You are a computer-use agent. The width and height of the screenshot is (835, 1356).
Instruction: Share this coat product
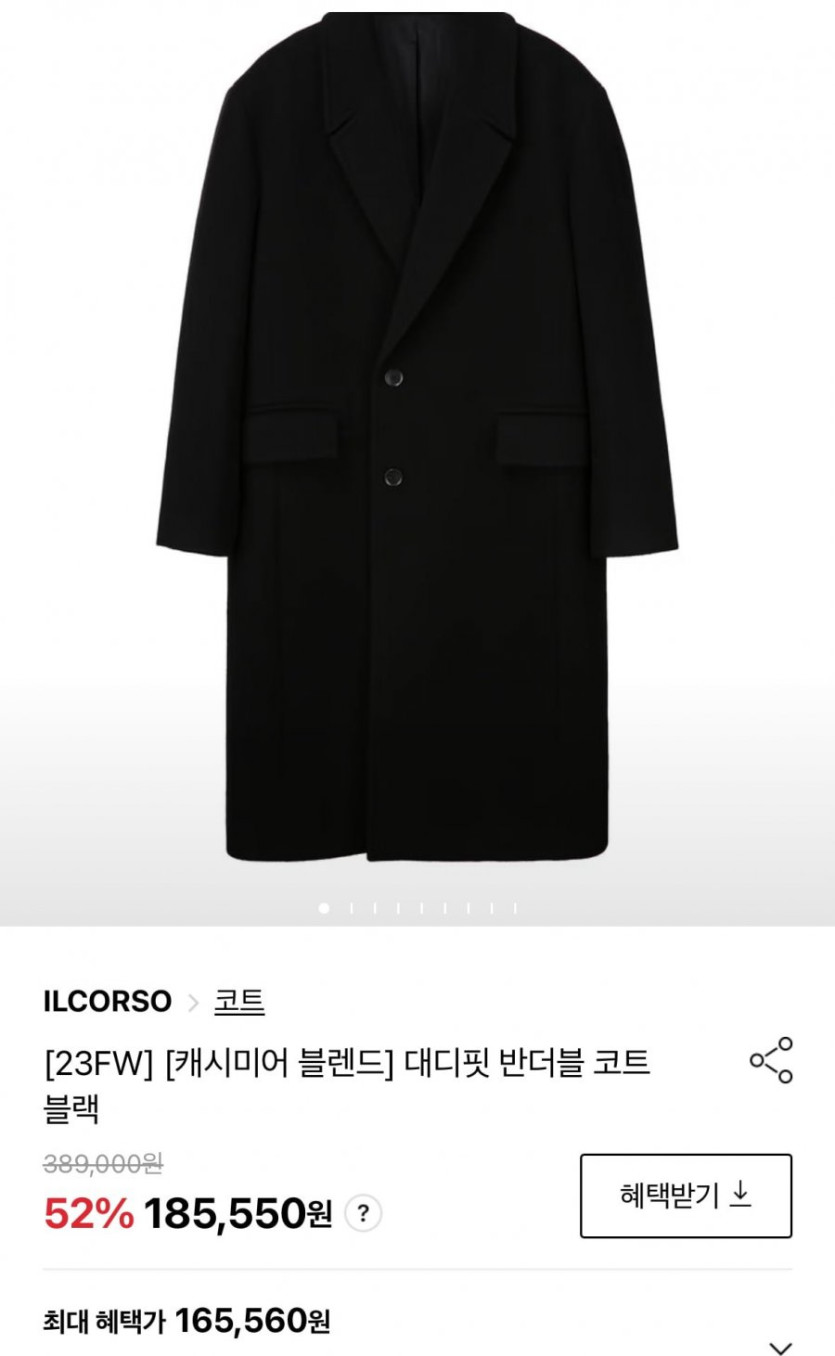pyautogui.click(x=771, y=1060)
